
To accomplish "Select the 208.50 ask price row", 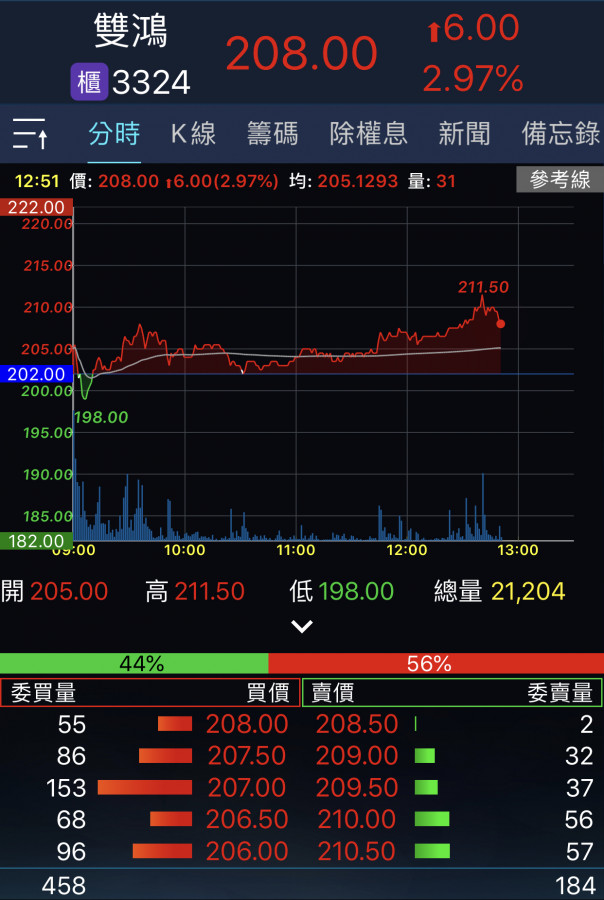I will (x=357, y=724).
